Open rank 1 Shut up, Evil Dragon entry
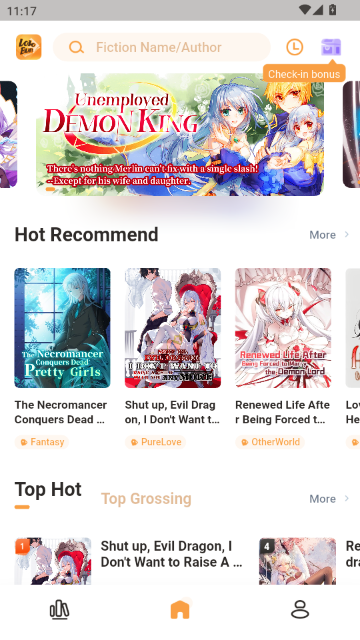The width and height of the screenshot is (360, 640). click(129, 561)
